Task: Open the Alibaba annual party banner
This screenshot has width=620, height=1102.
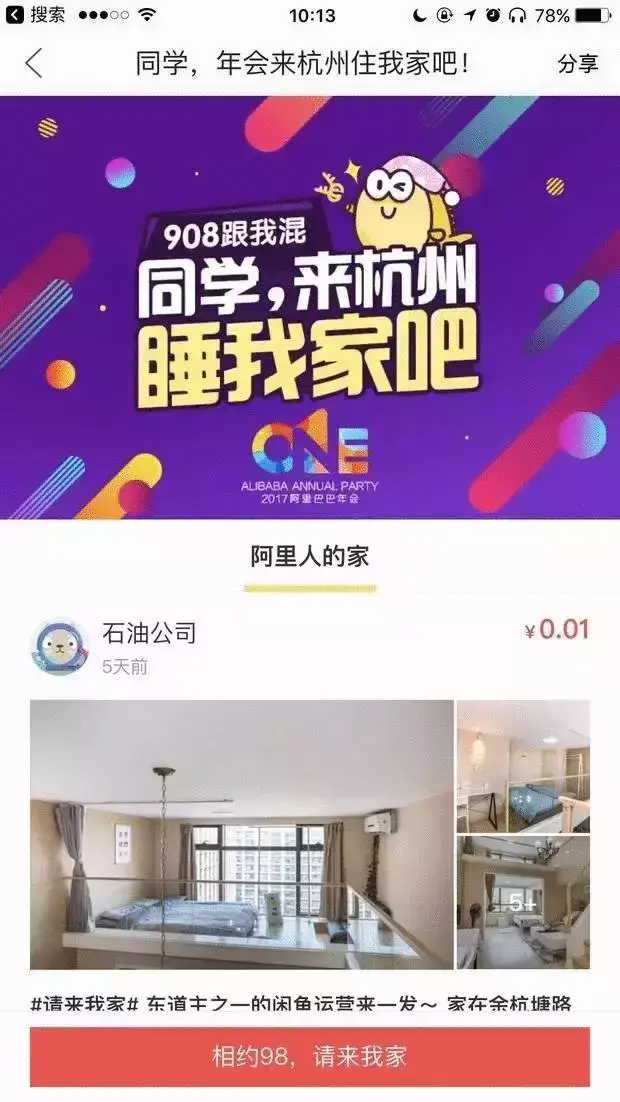Action: [x=310, y=307]
